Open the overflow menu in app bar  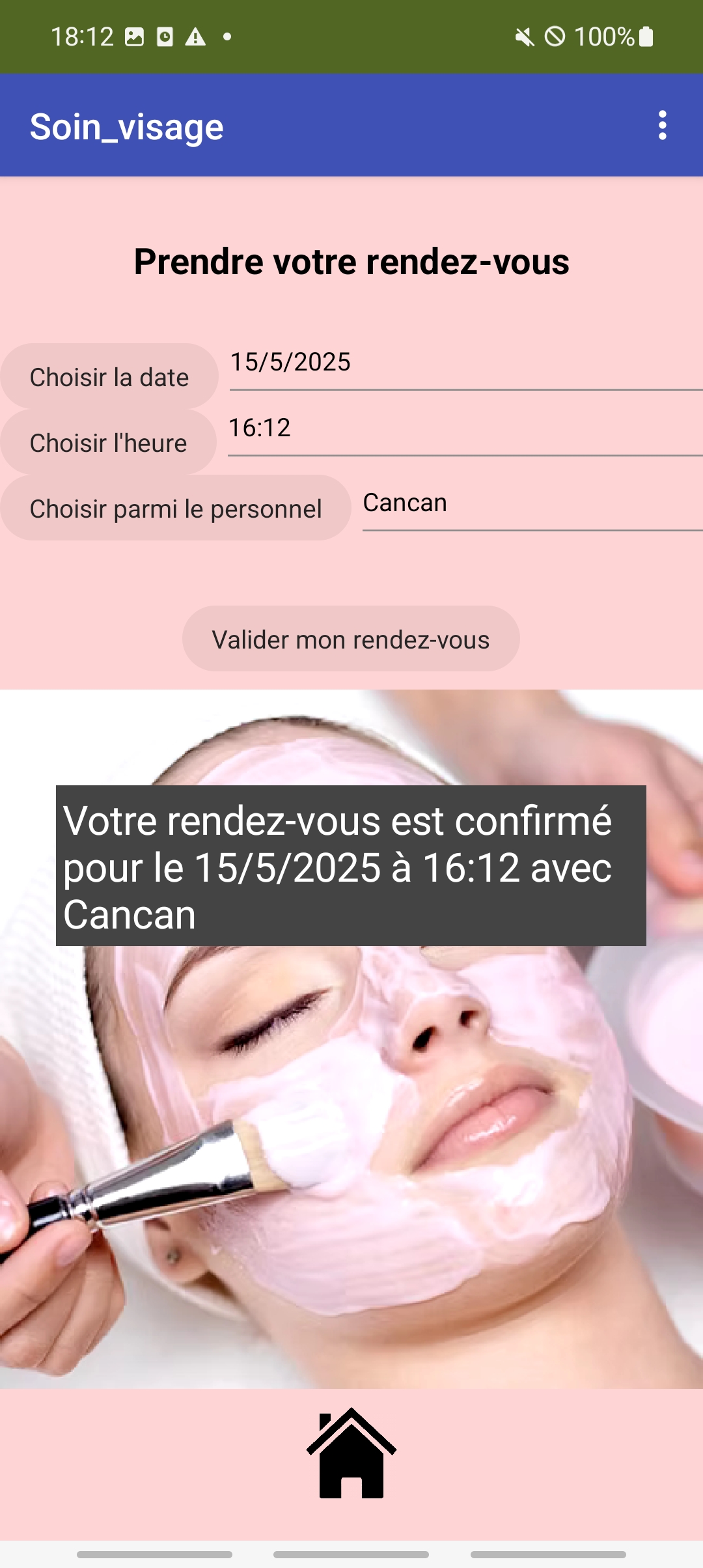click(x=662, y=125)
